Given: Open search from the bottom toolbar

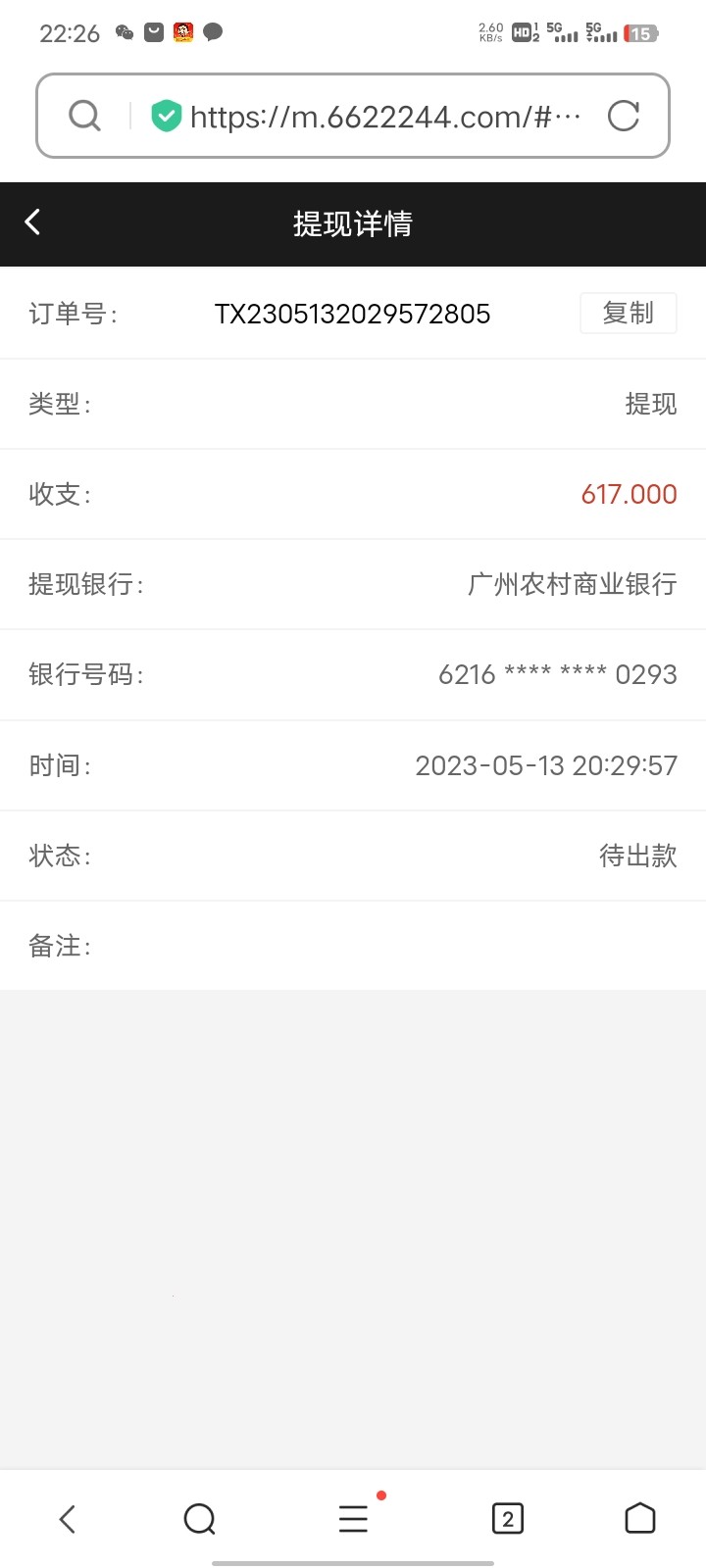Looking at the screenshot, I should point(199,1519).
